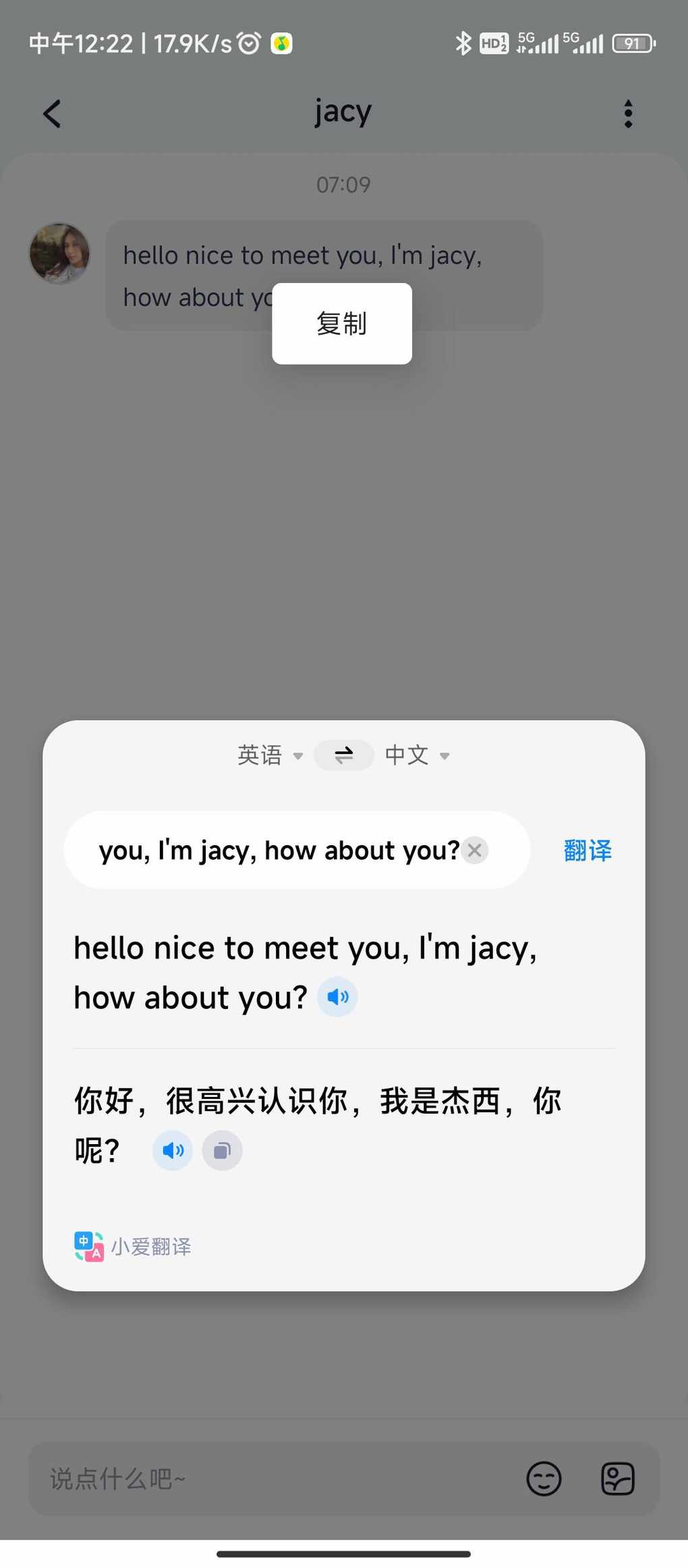Play audio of the English sentence

coord(337,997)
